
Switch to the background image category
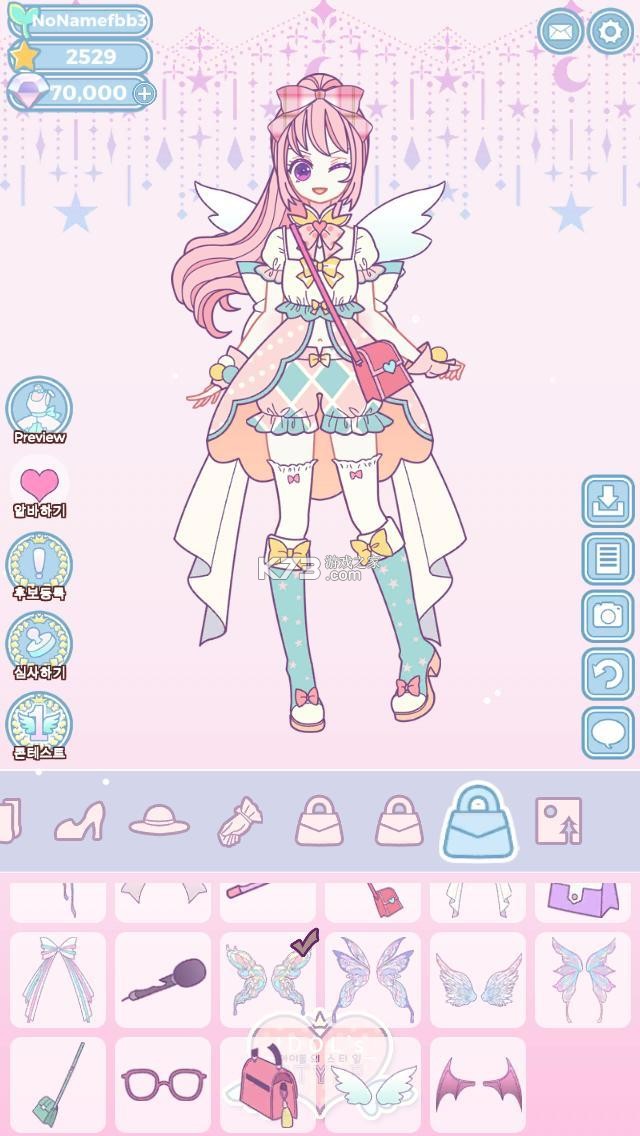tap(558, 821)
